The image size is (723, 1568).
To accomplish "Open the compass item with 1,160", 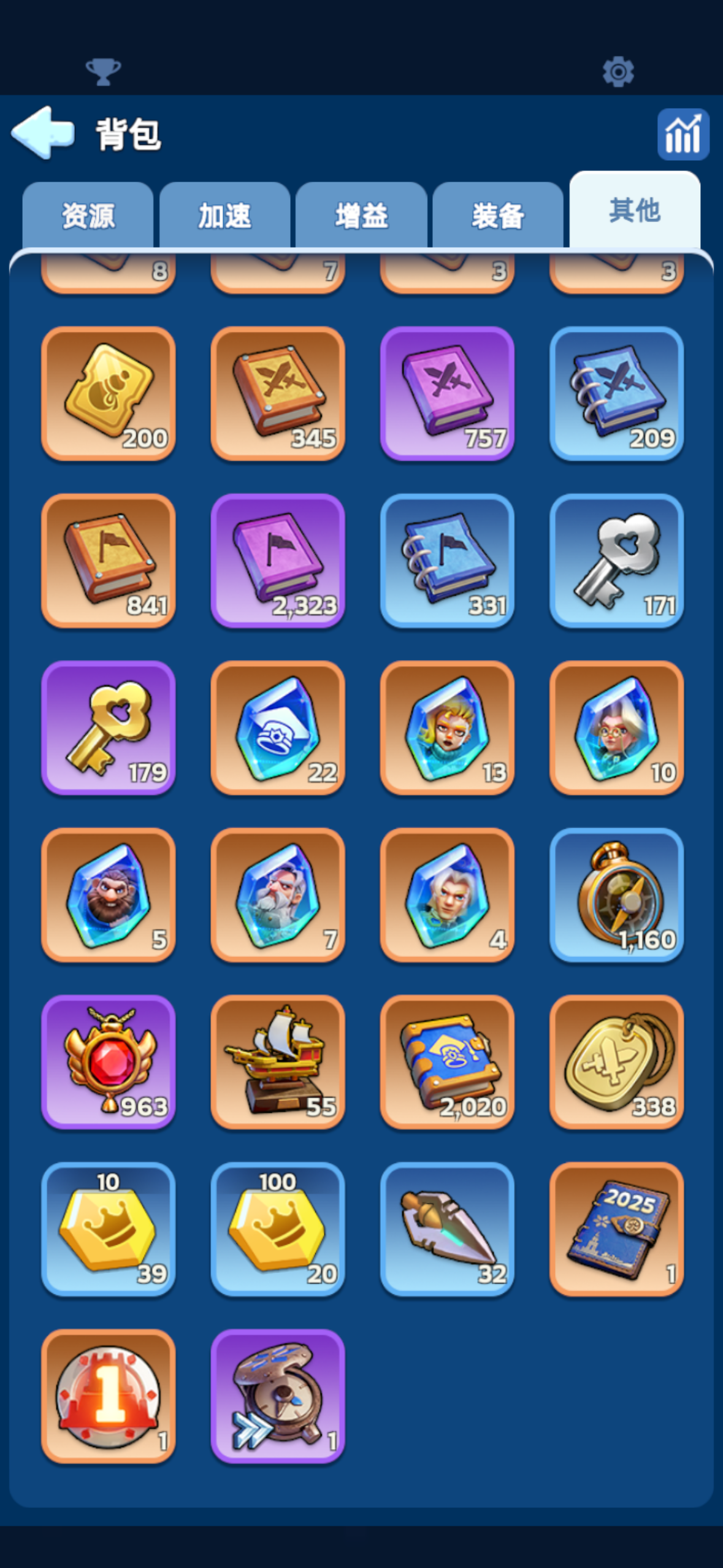I will (x=616, y=895).
